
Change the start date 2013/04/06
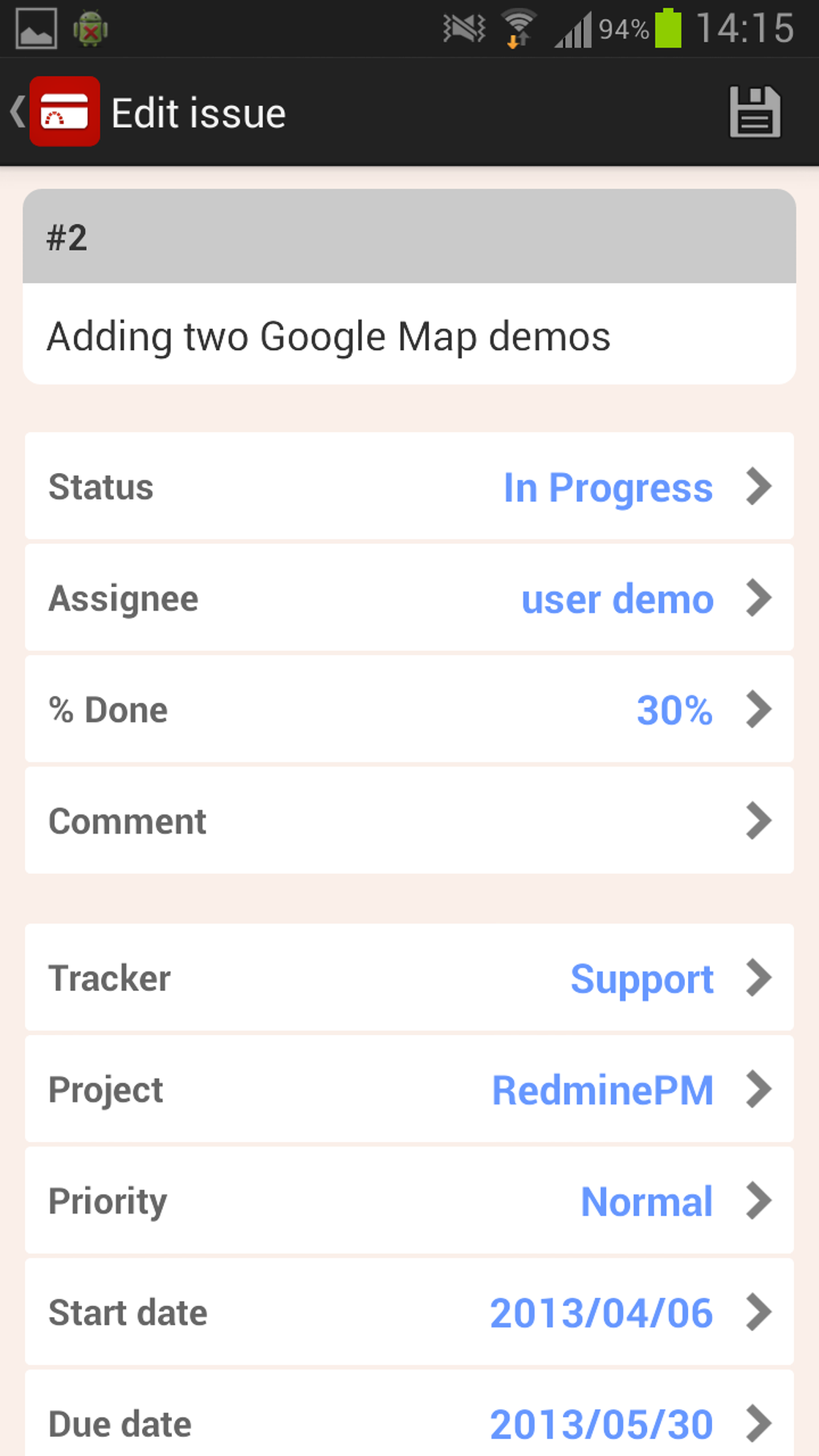click(601, 1312)
